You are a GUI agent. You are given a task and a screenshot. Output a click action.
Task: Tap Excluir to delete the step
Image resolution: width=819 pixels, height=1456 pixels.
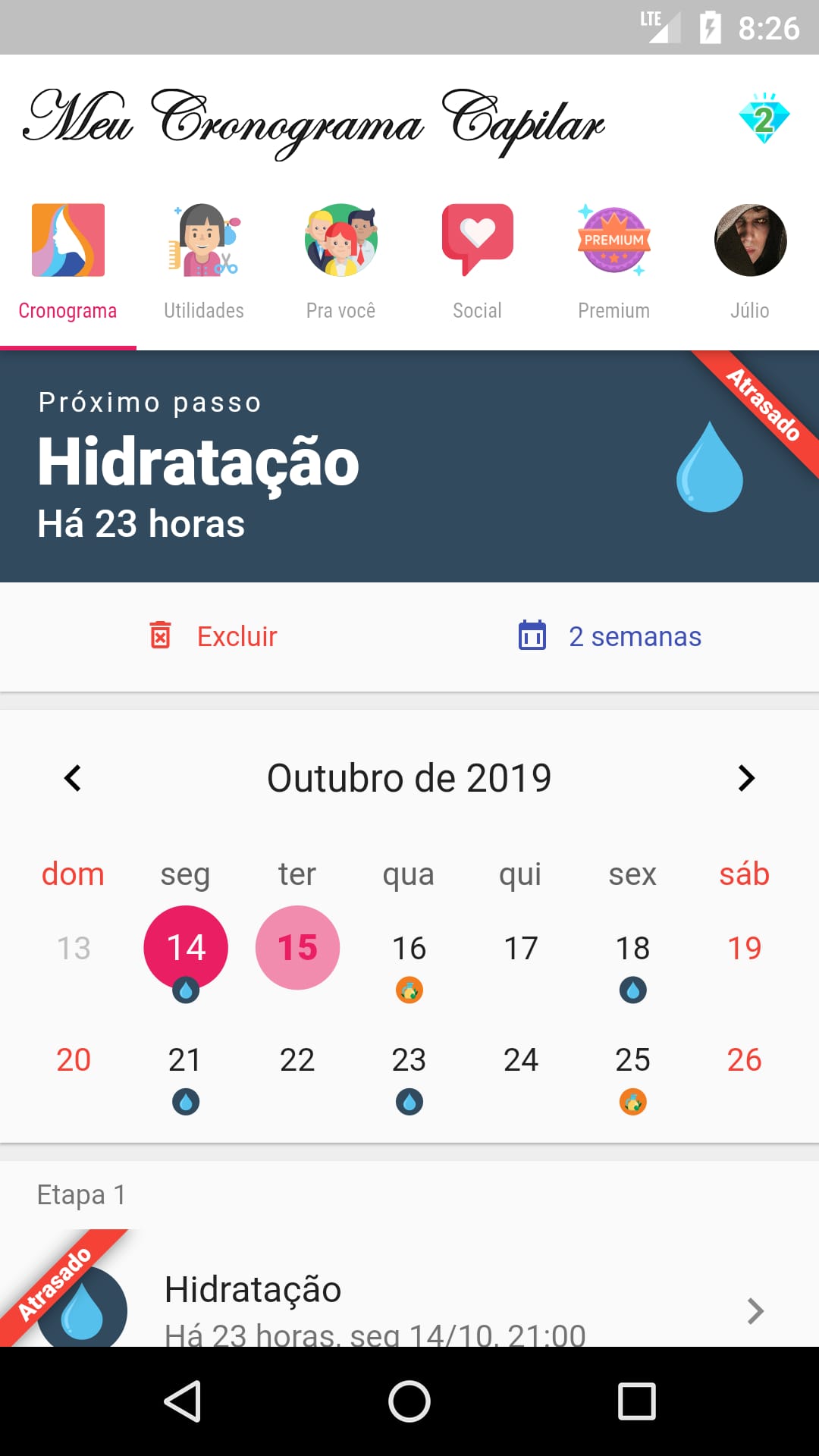click(x=215, y=636)
